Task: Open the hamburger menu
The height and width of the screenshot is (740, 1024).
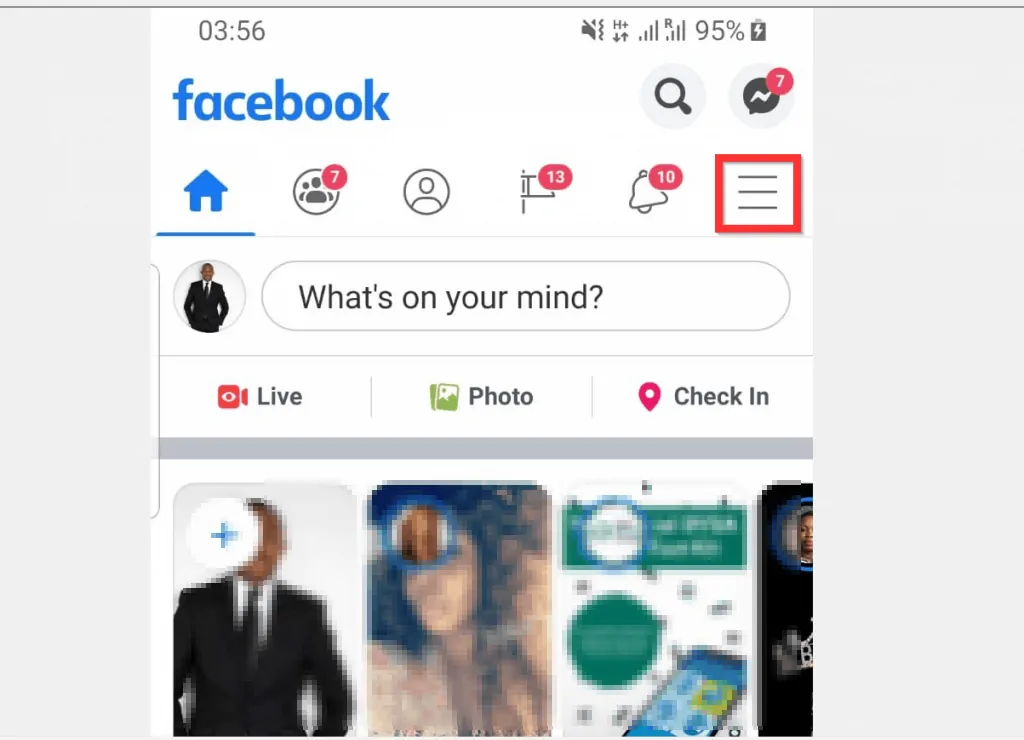Action: (x=758, y=192)
